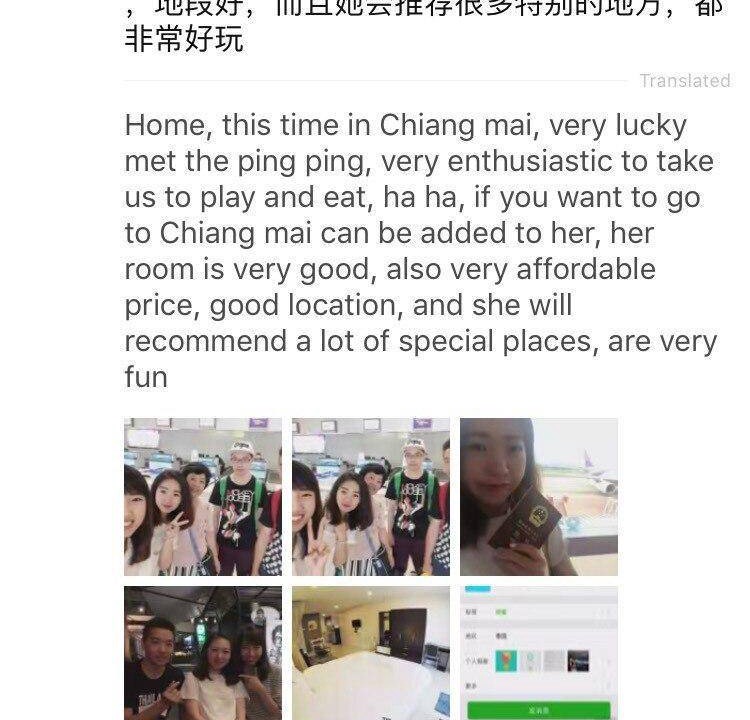This screenshot has width=750, height=720.
Task: Enlarge the dark indoor photo of three people
Action: pos(203,653)
